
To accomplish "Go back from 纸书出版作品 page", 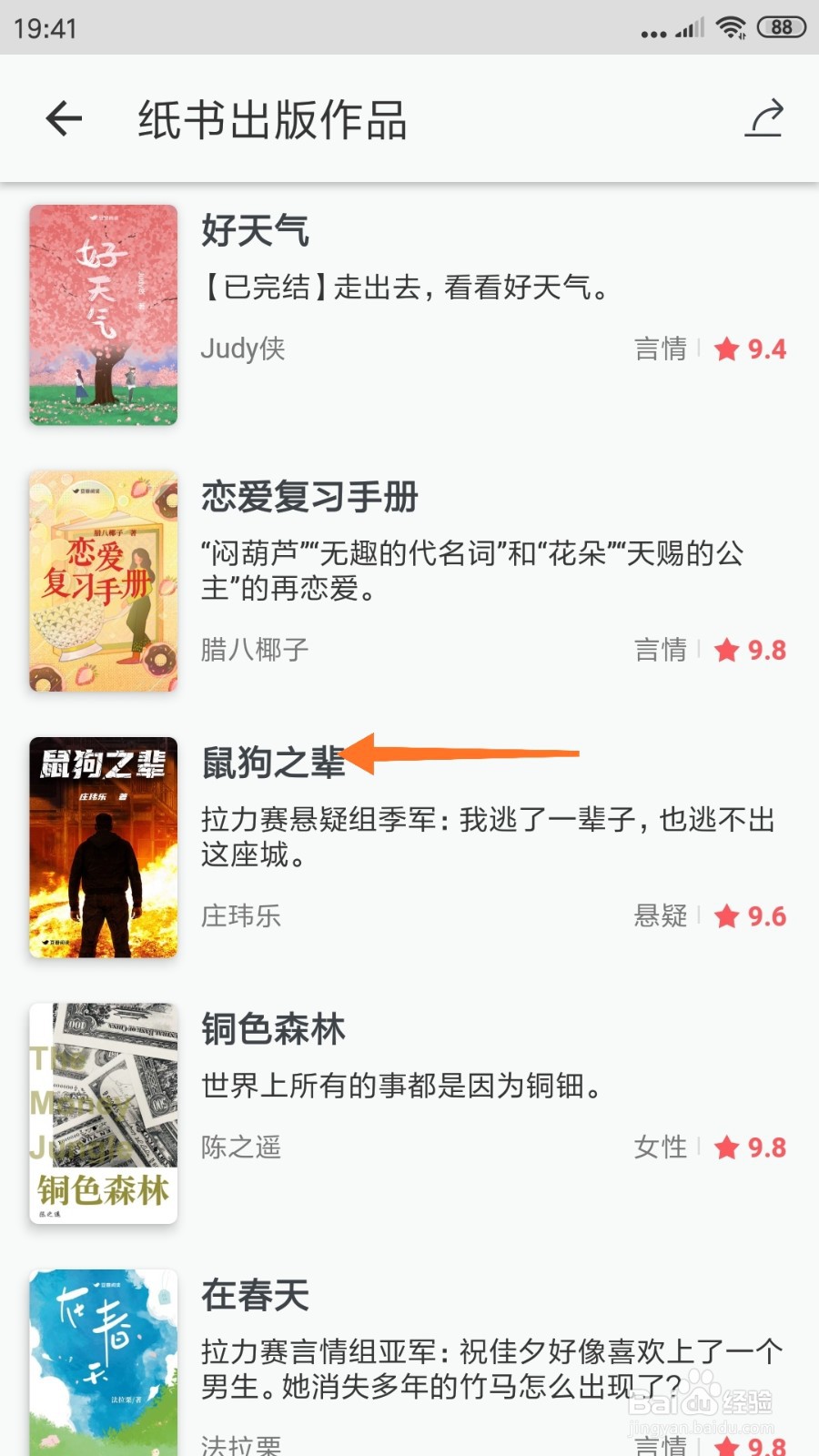I will [64, 118].
